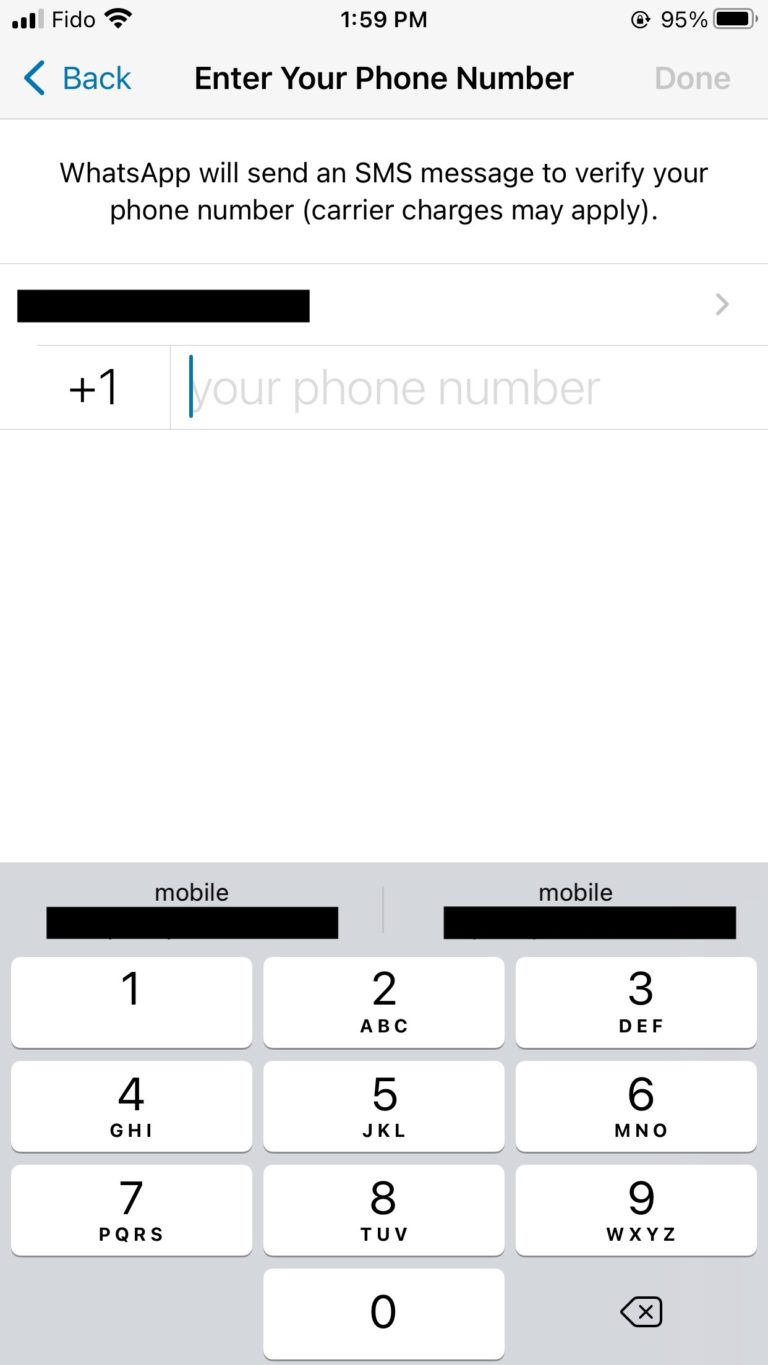Open the country selection via the chevron
768x1365 pixels.
[x=721, y=305]
